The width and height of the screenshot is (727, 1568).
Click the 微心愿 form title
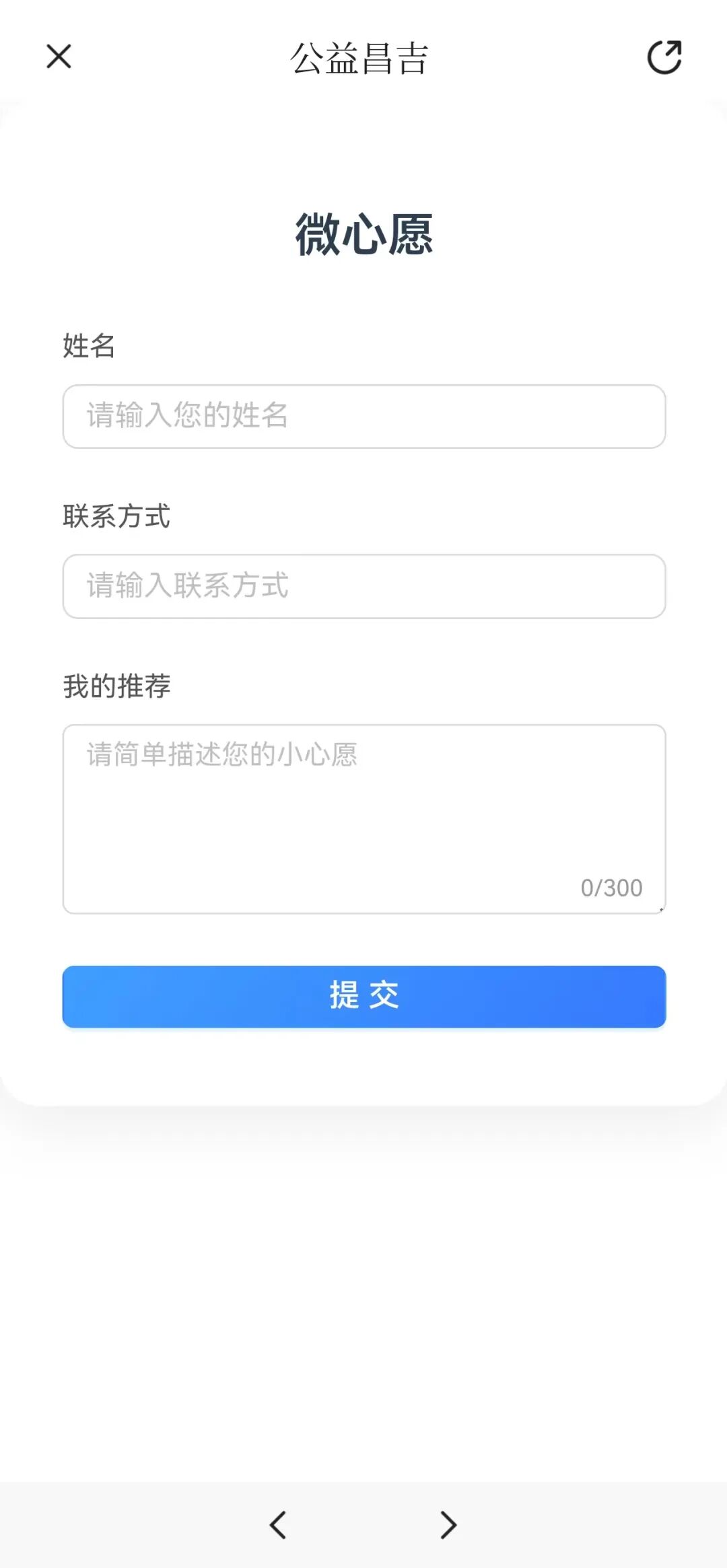pos(363,236)
